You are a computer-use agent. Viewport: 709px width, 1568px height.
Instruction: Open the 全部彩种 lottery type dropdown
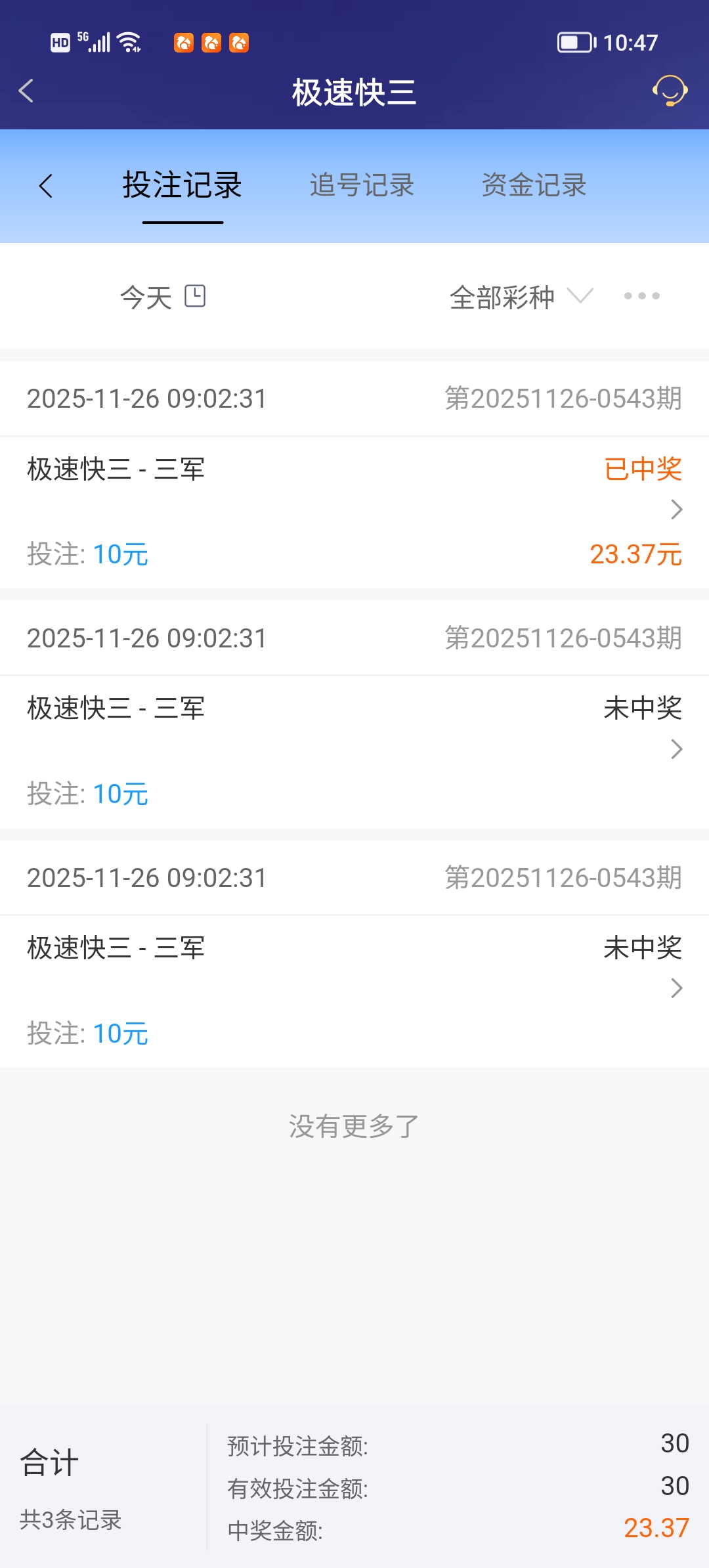[x=519, y=296]
